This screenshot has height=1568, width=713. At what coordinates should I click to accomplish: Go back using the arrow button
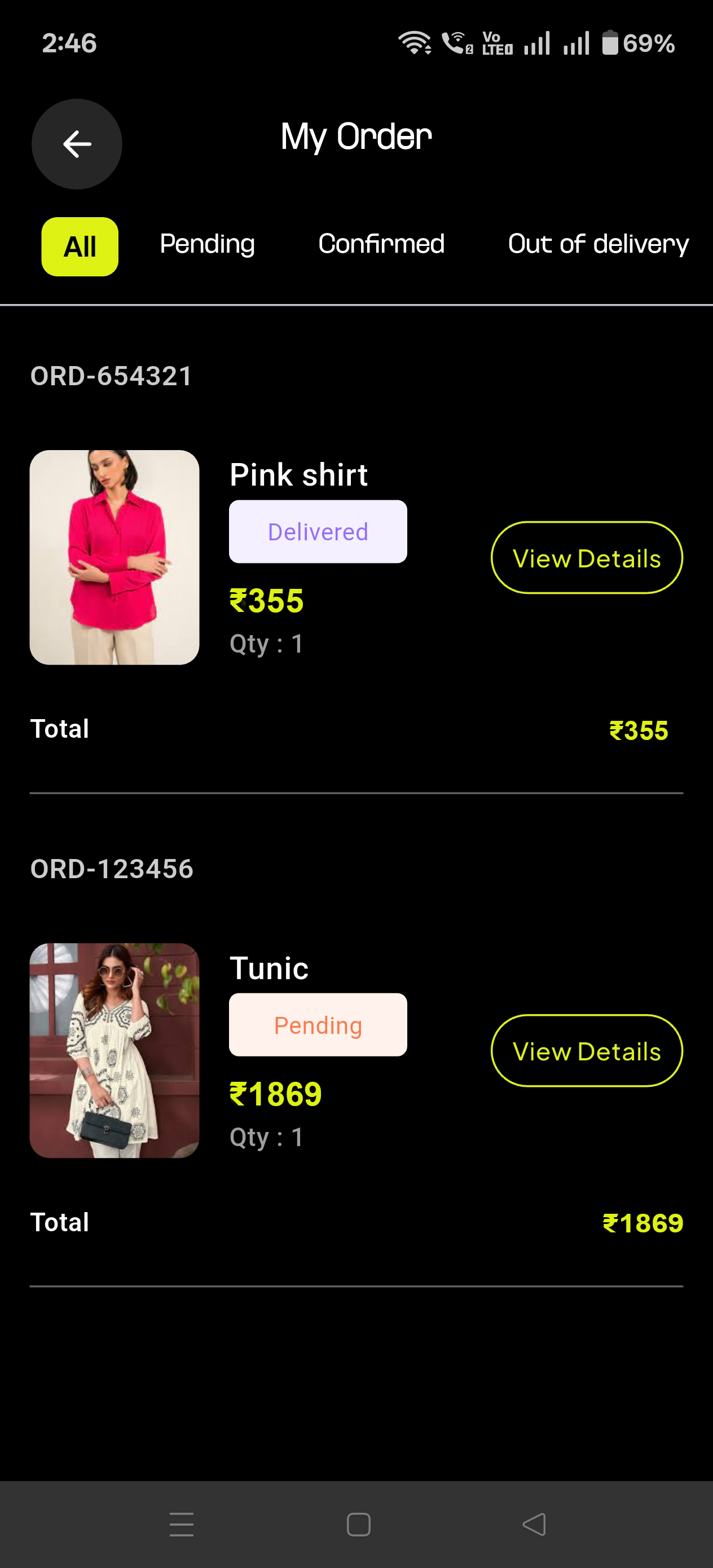point(77,144)
